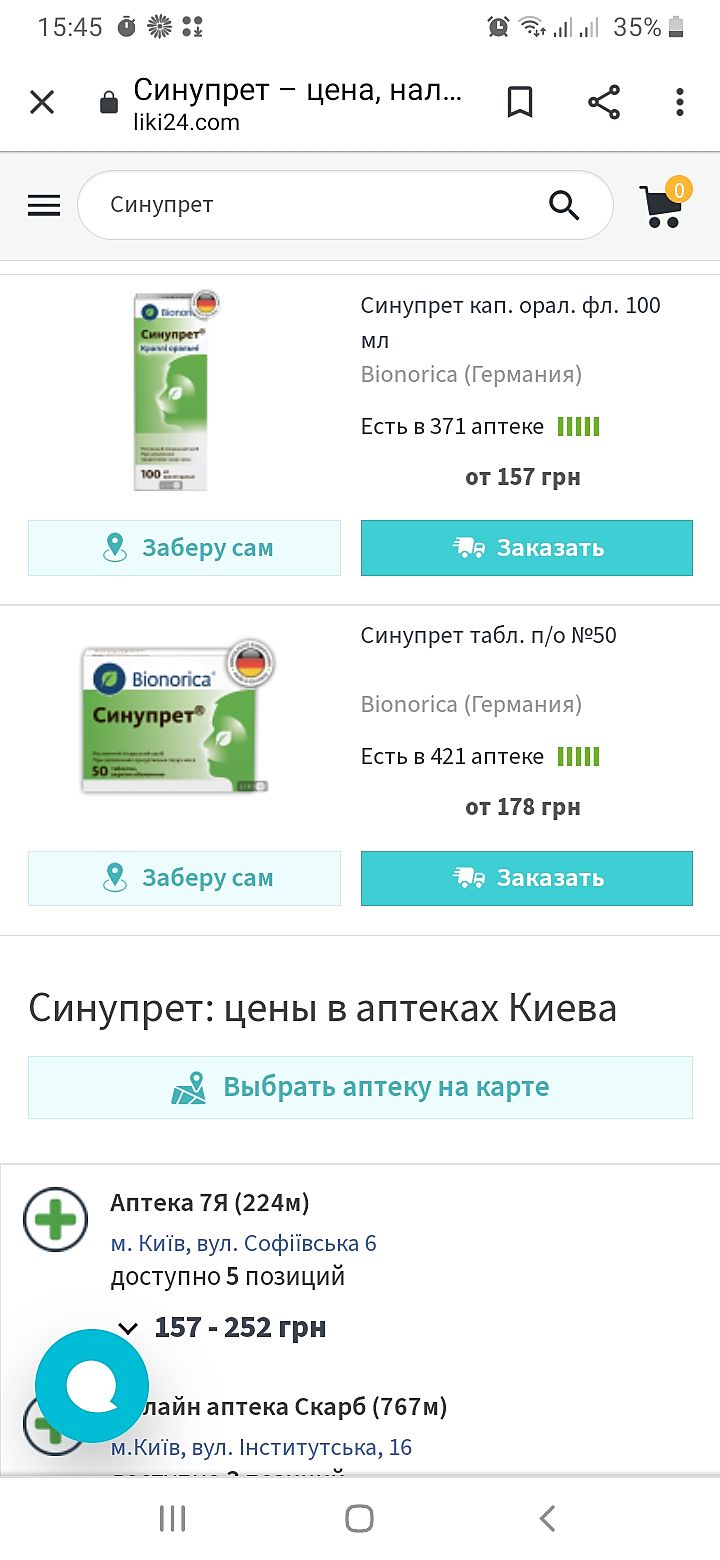The width and height of the screenshot is (720, 1560).
Task: Go back using the system back button
Action: click(x=547, y=1519)
